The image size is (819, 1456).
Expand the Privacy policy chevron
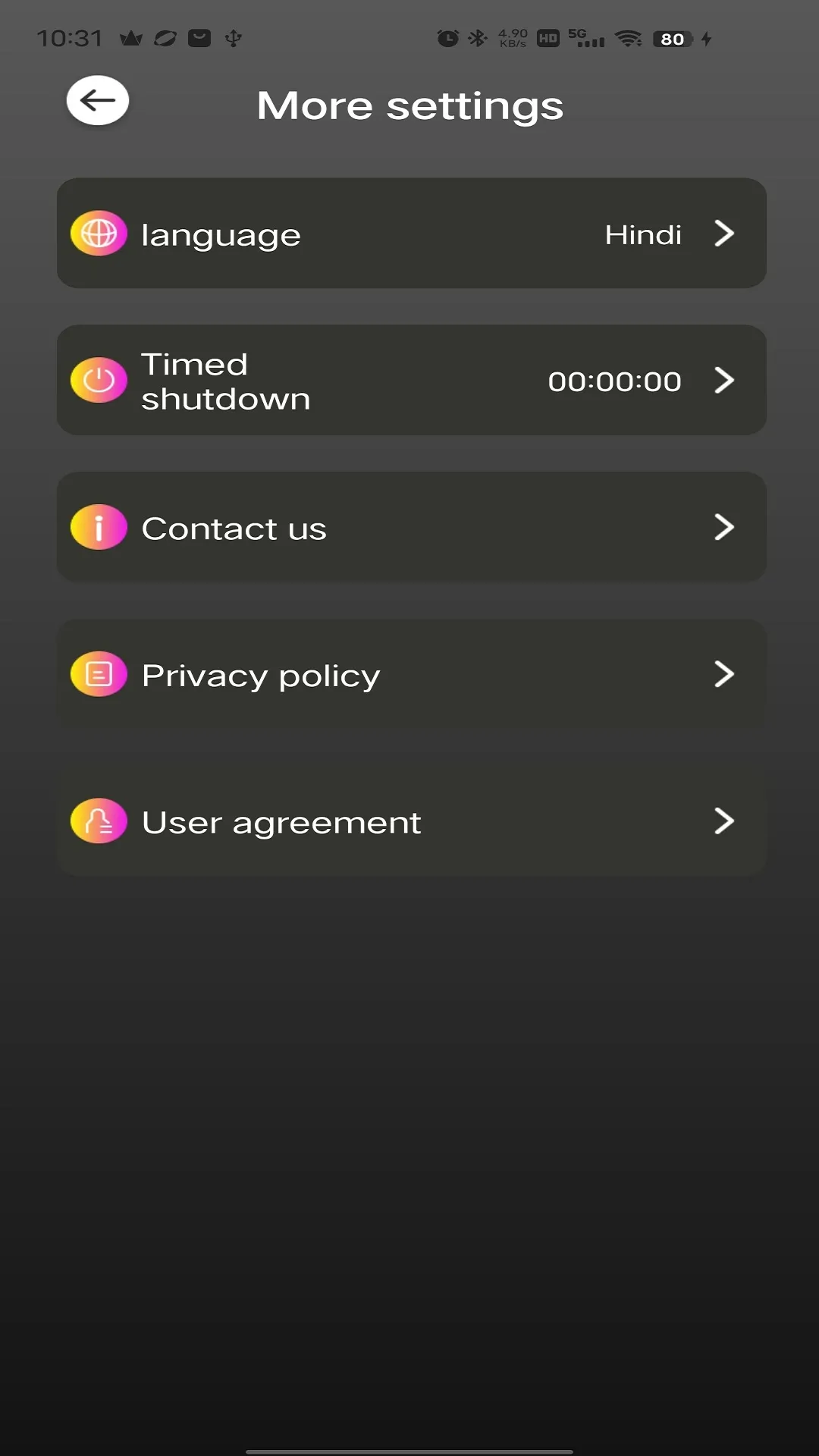(x=725, y=674)
